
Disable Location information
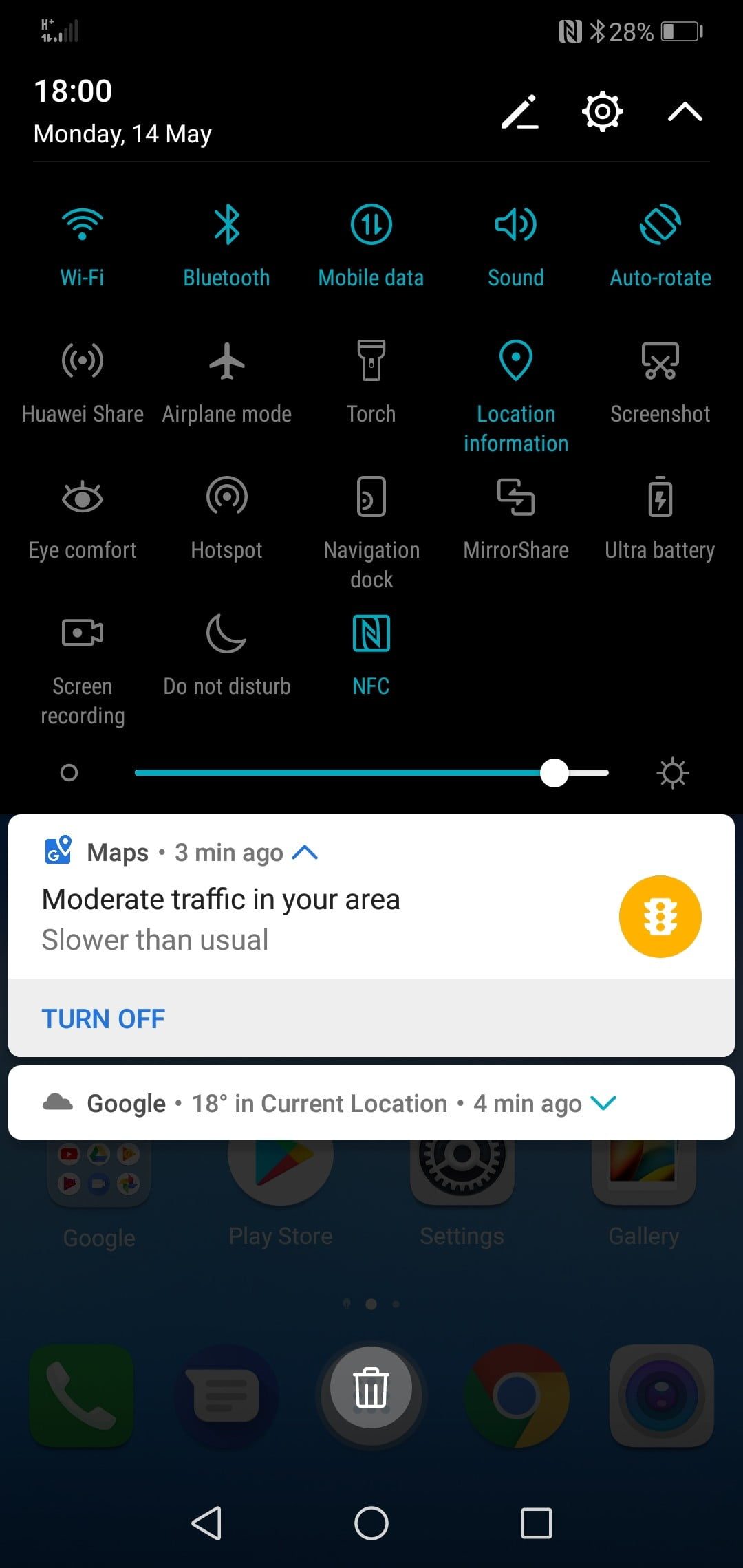pos(515,361)
